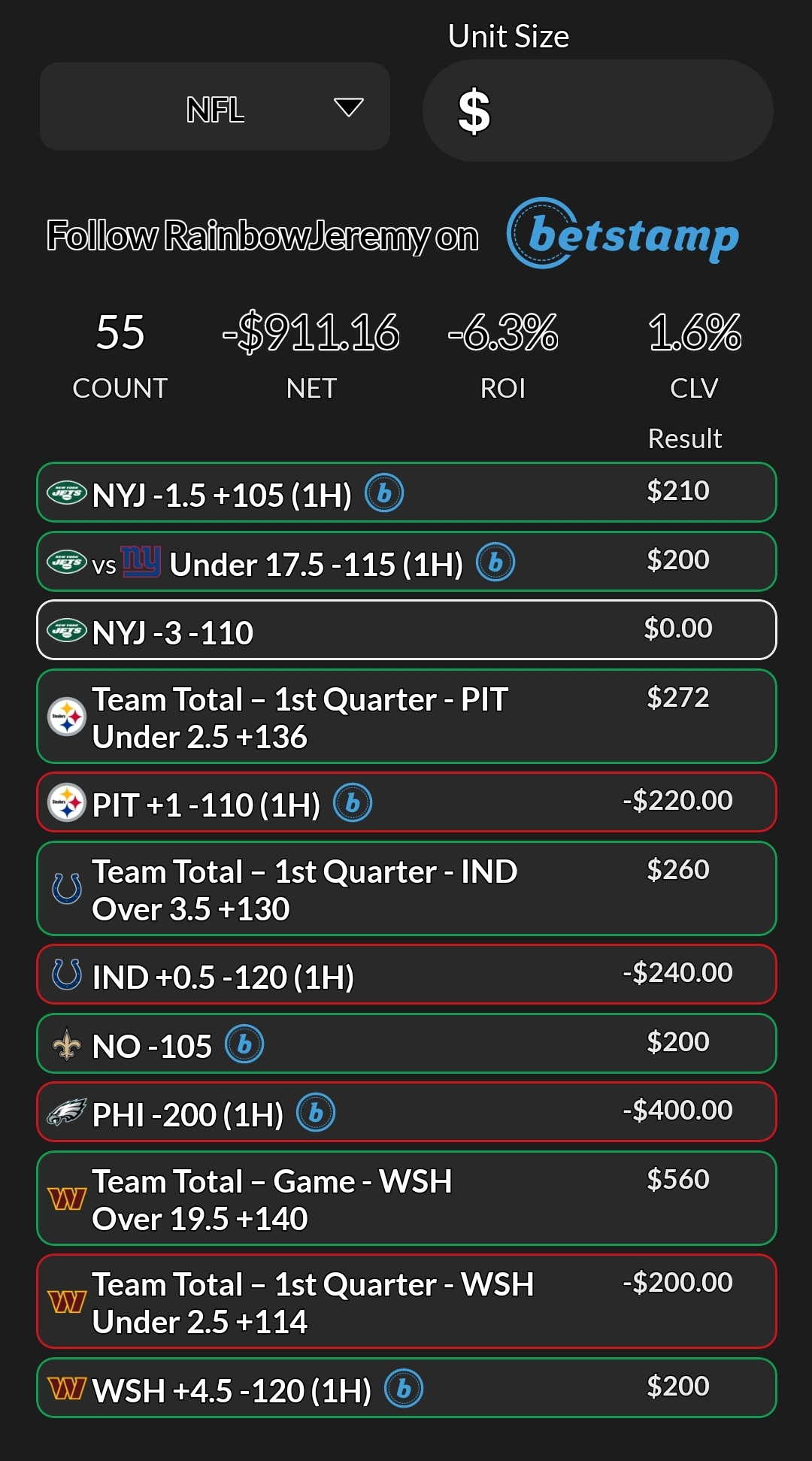Screen dimensions: 812x1461
Task: Click the Unit Size input field
Action: coord(598,110)
